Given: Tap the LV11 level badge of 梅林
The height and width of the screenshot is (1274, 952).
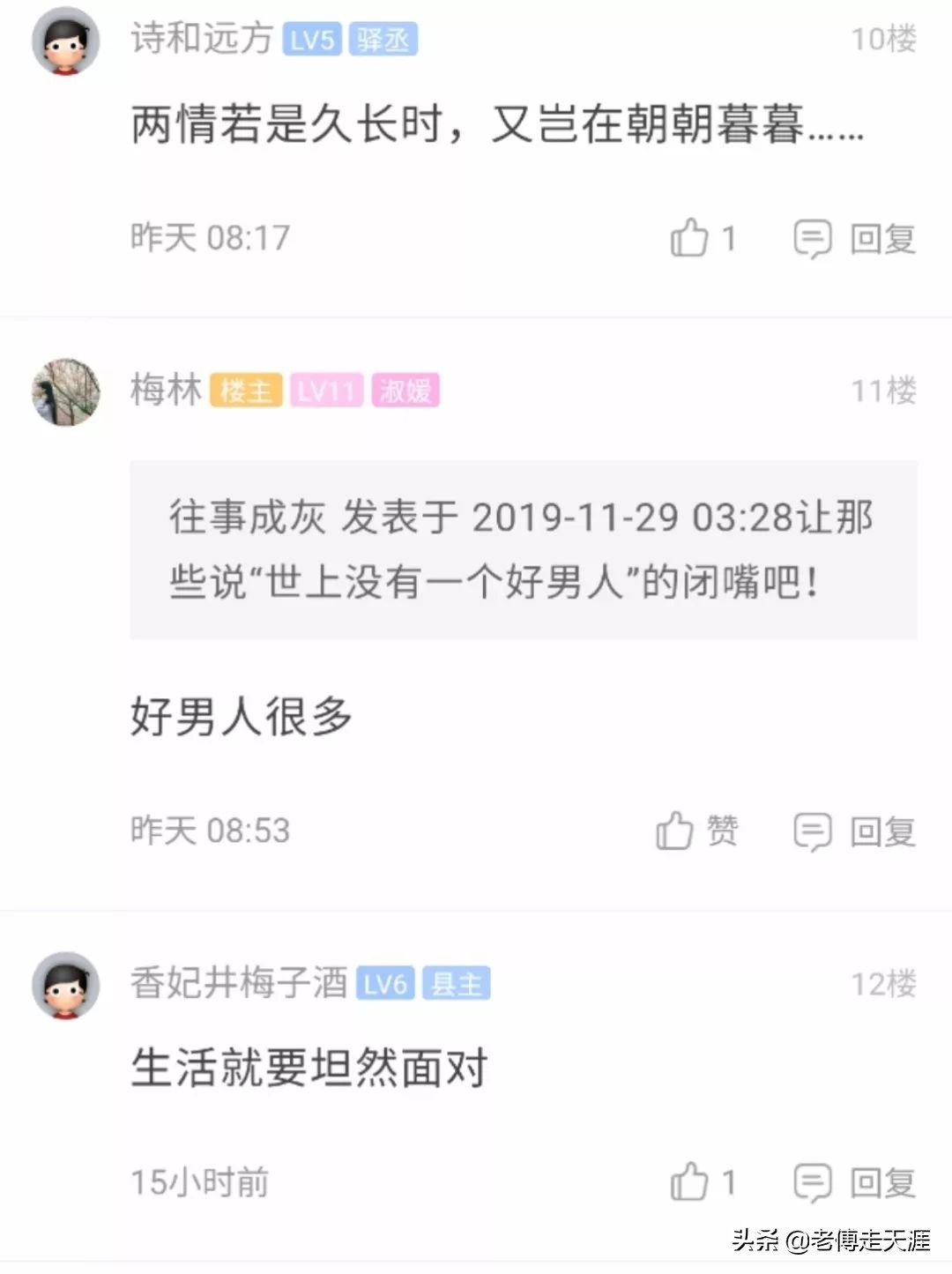Looking at the screenshot, I should (x=326, y=391).
